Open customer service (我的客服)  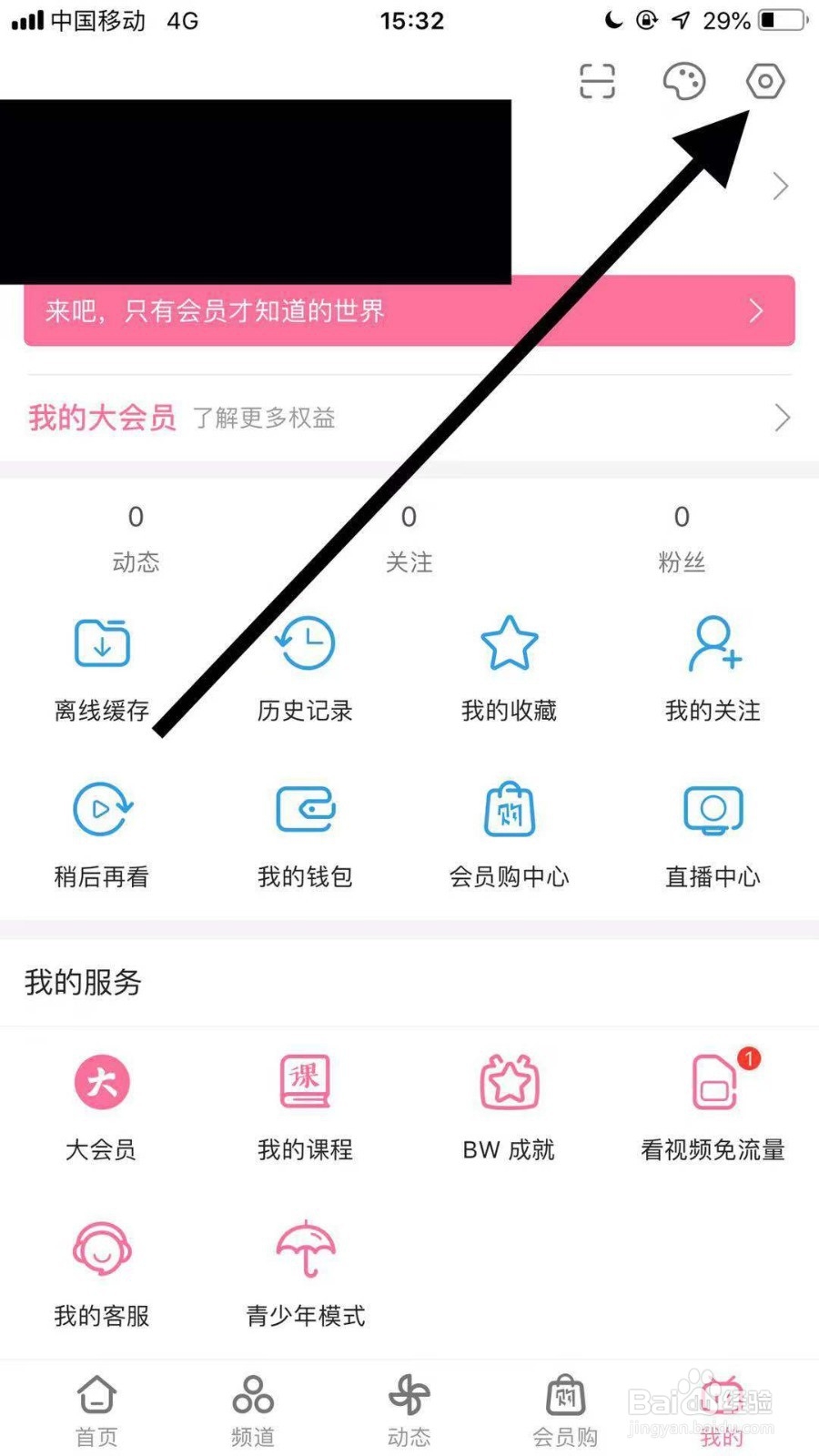100,1269
